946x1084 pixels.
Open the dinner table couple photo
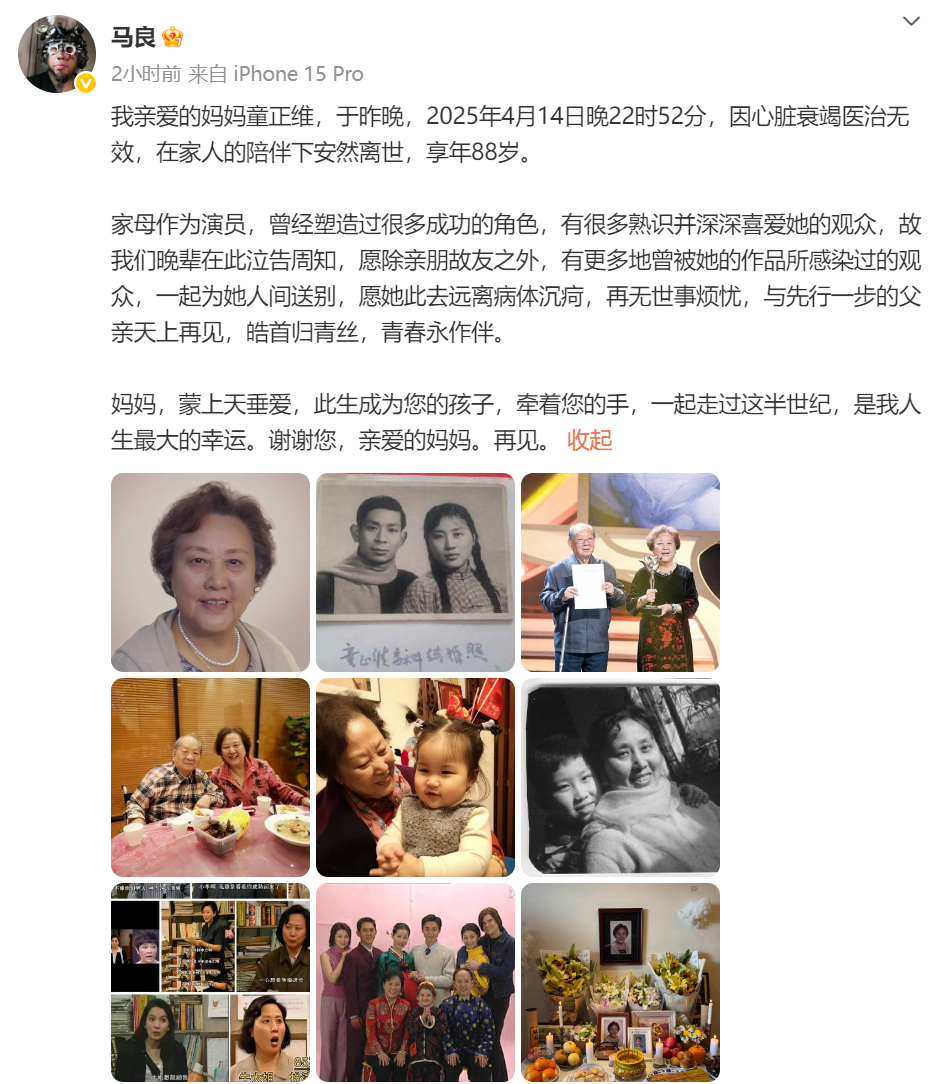pos(210,777)
